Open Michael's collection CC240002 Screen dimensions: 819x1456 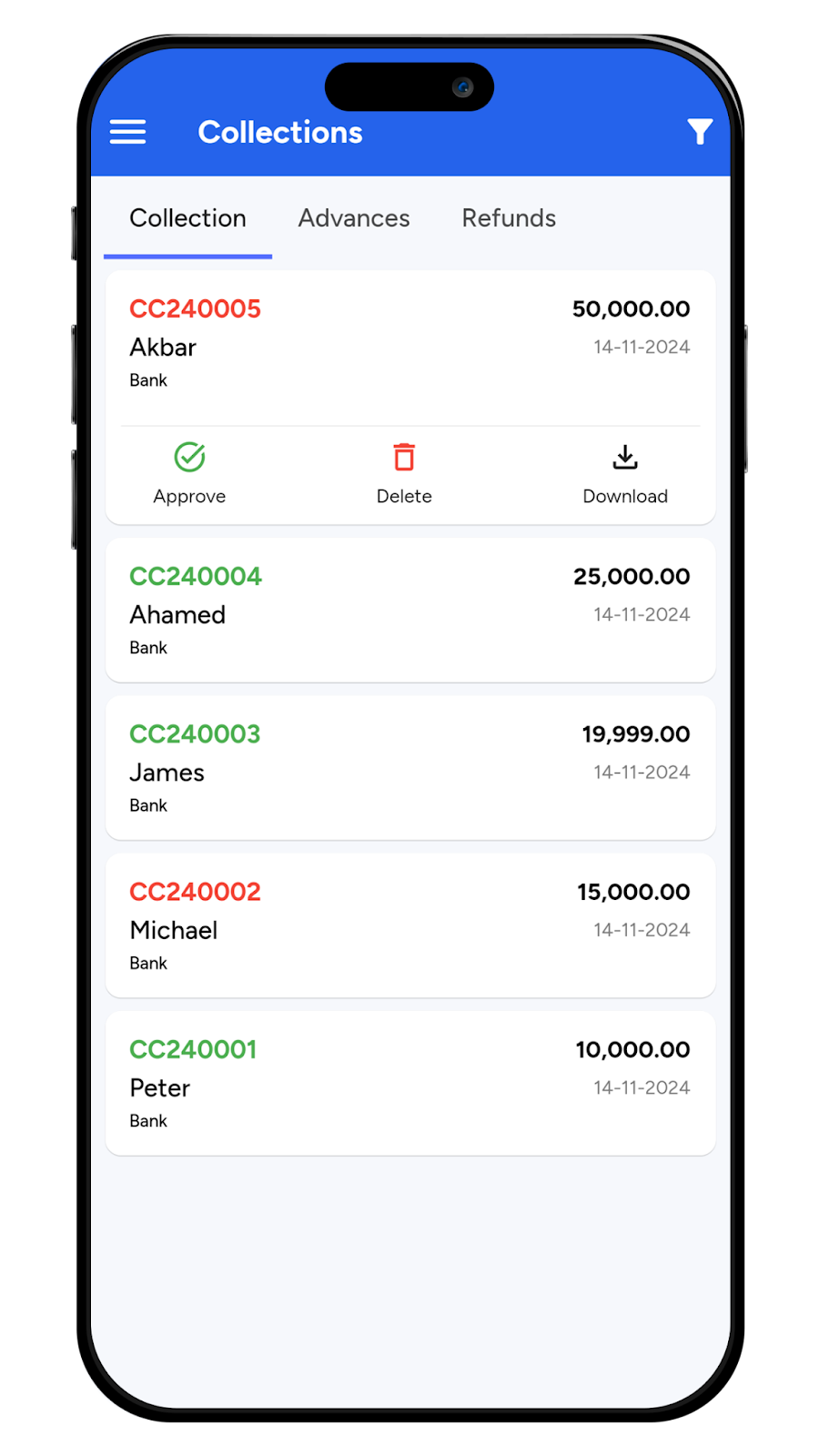pos(410,925)
